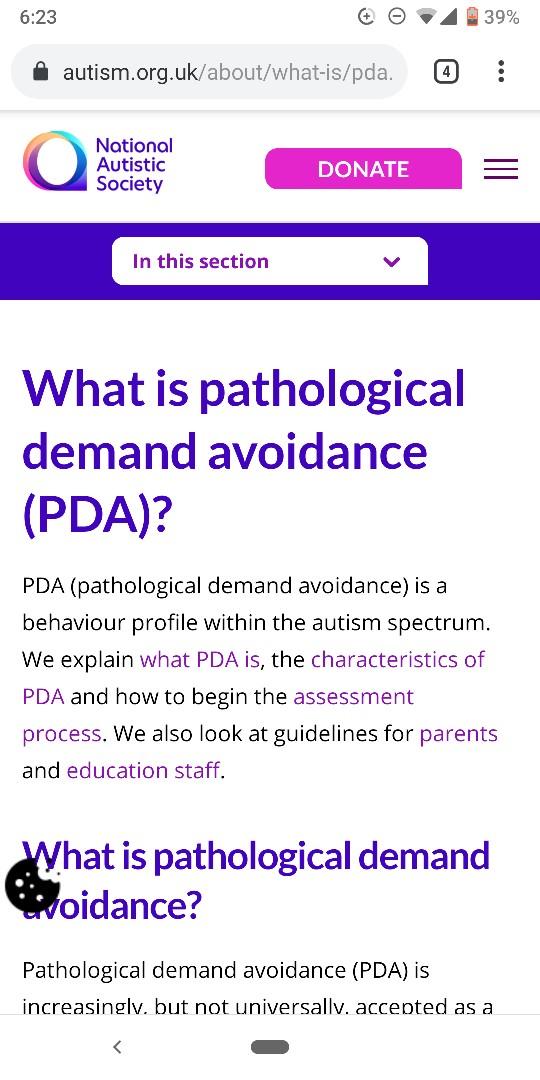Tap the address bar URL

pyautogui.click(x=227, y=72)
